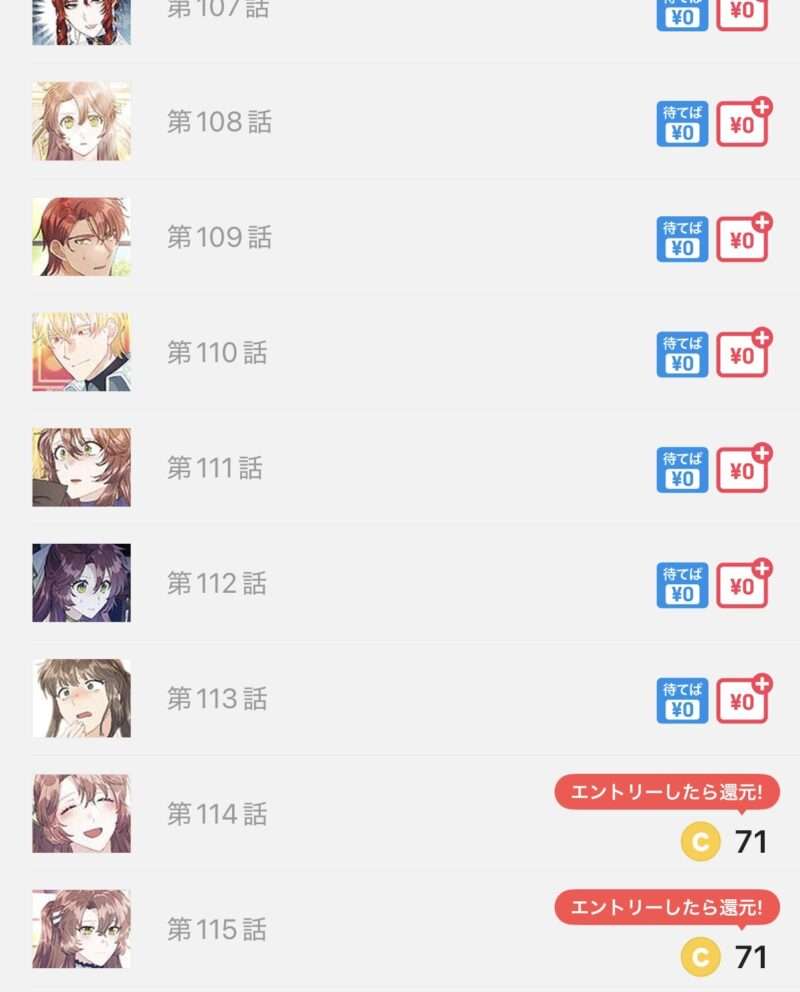Open episode 第111話
Image resolution: width=800 pixels, height=992 pixels.
coord(214,468)
